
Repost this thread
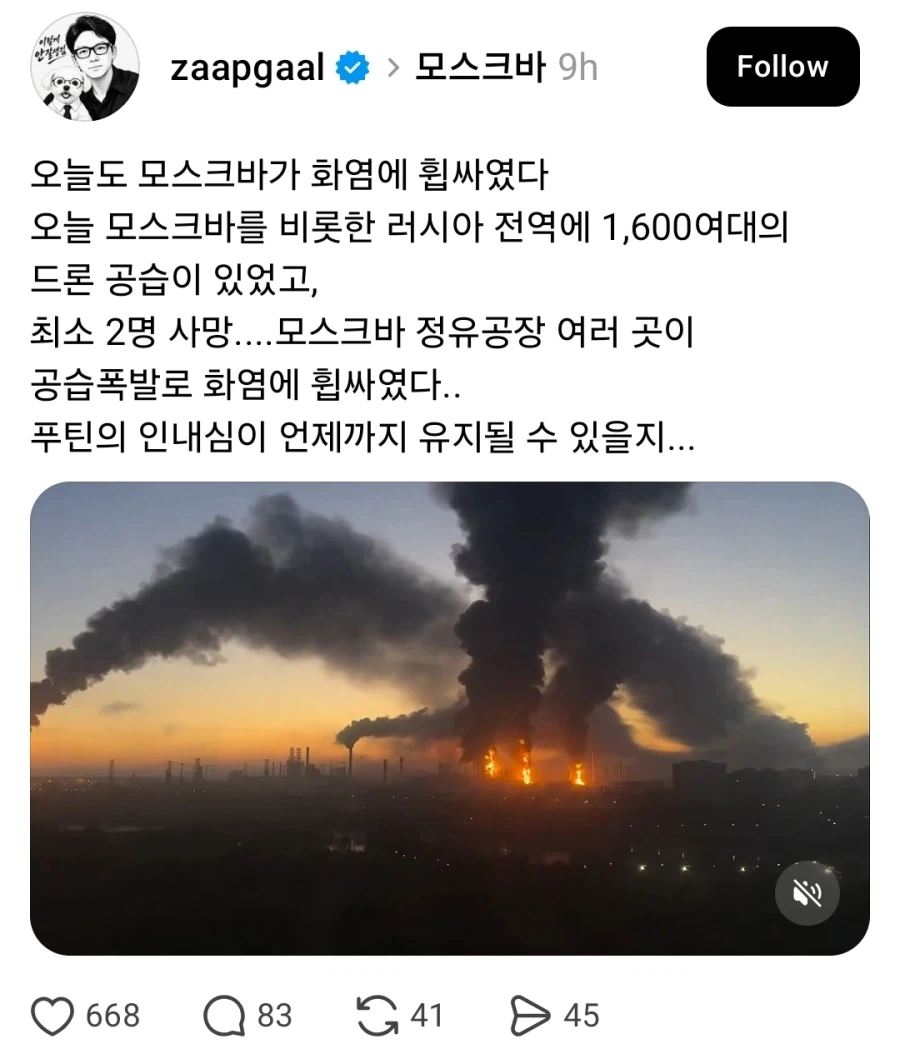(x=377, y=1016)
